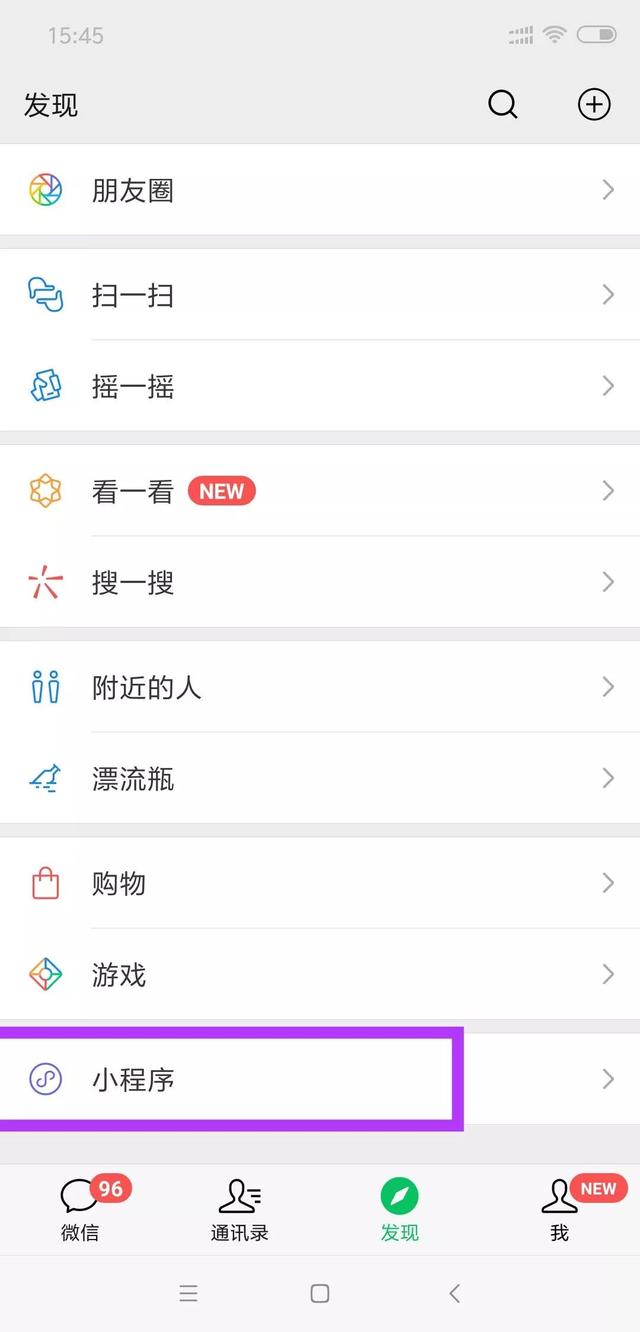
Task: Open 搜一搜 search row
Action: pyautogui.click(x=320, y=582)
